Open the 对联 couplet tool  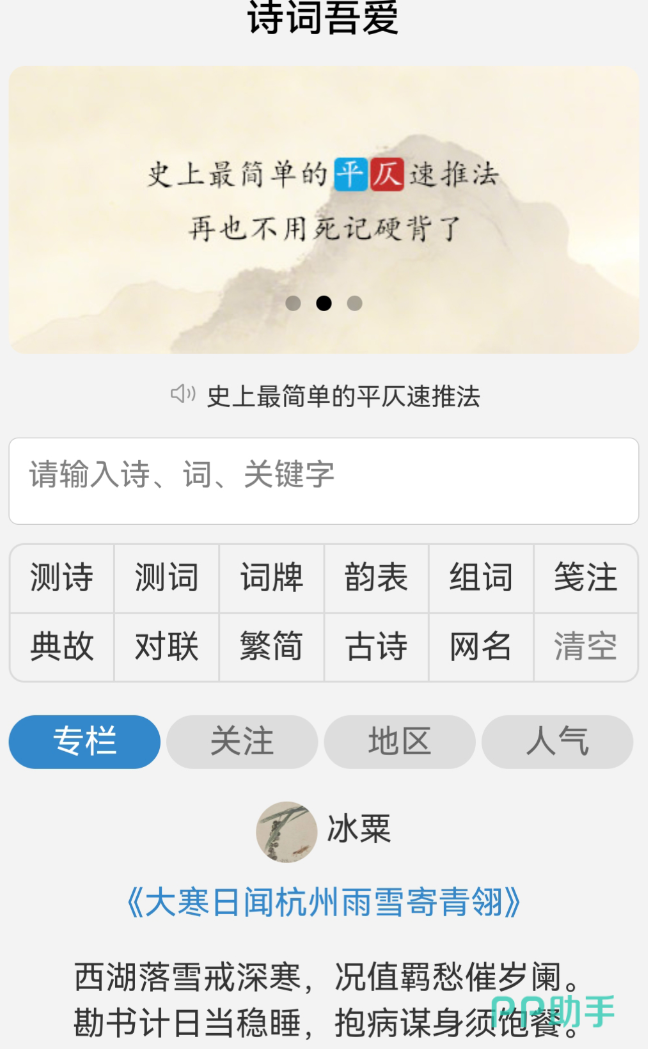point(167,647)
